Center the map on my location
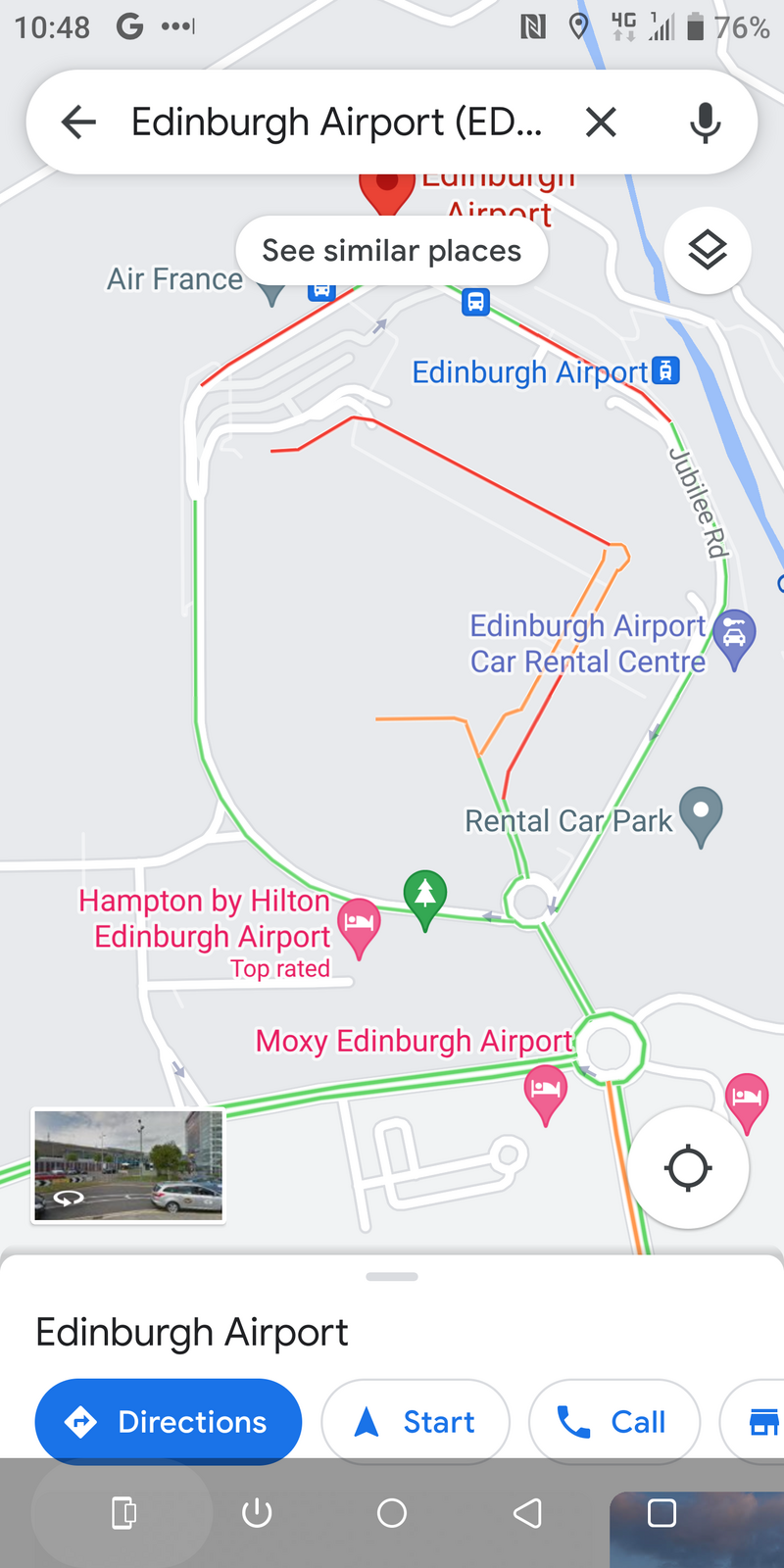Viewport: 784px width, 1568px height. (688, 1167)
